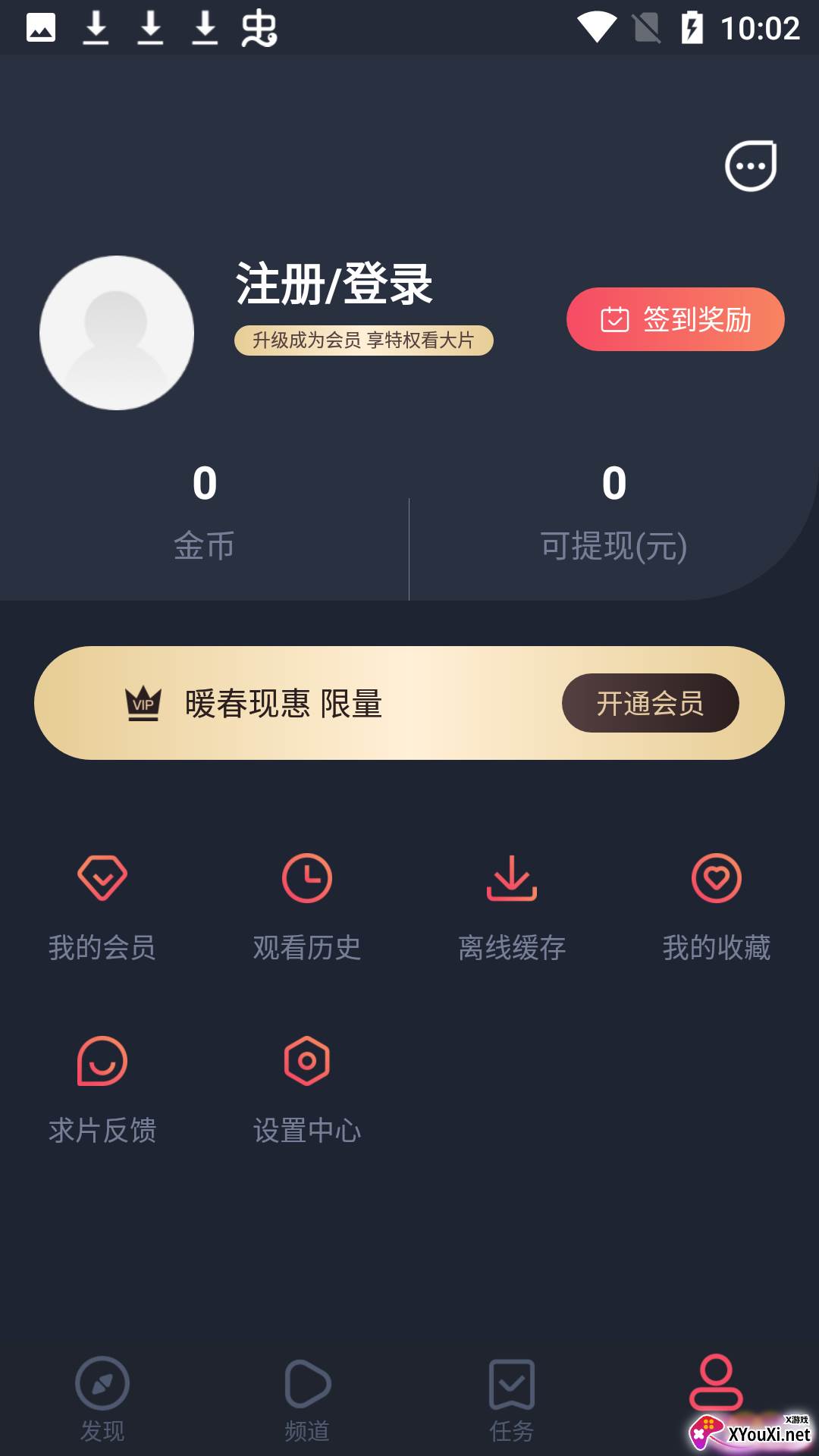This screenshot has width=819, height=1456.
Task: Switch to the 任务 tab
Action: click(512, 1399)
